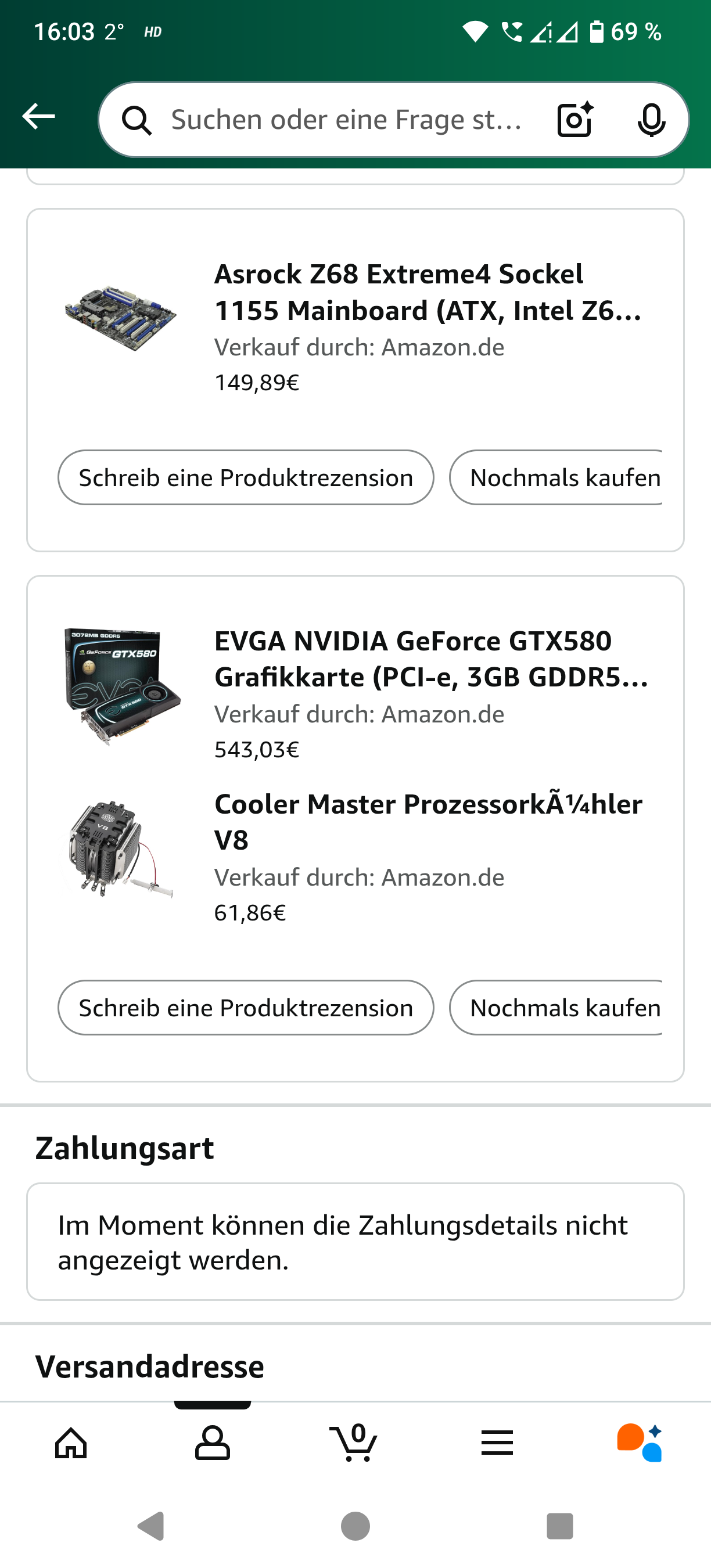Open the hamburger menu tab
The height and width of the screenshot is (1568, 711).
click(497, 1443)
